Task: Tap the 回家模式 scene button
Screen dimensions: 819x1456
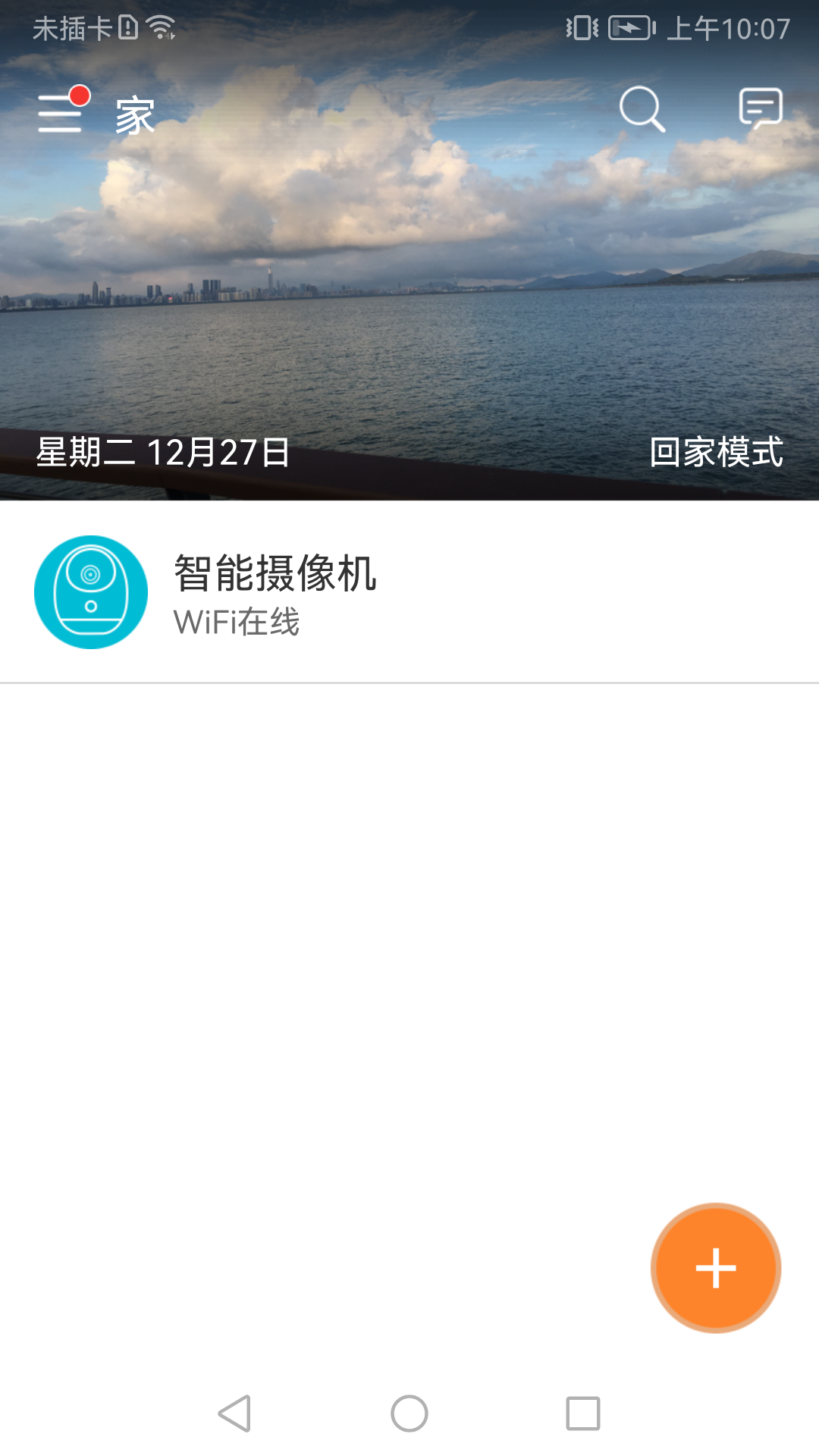Action: [716, 453]
